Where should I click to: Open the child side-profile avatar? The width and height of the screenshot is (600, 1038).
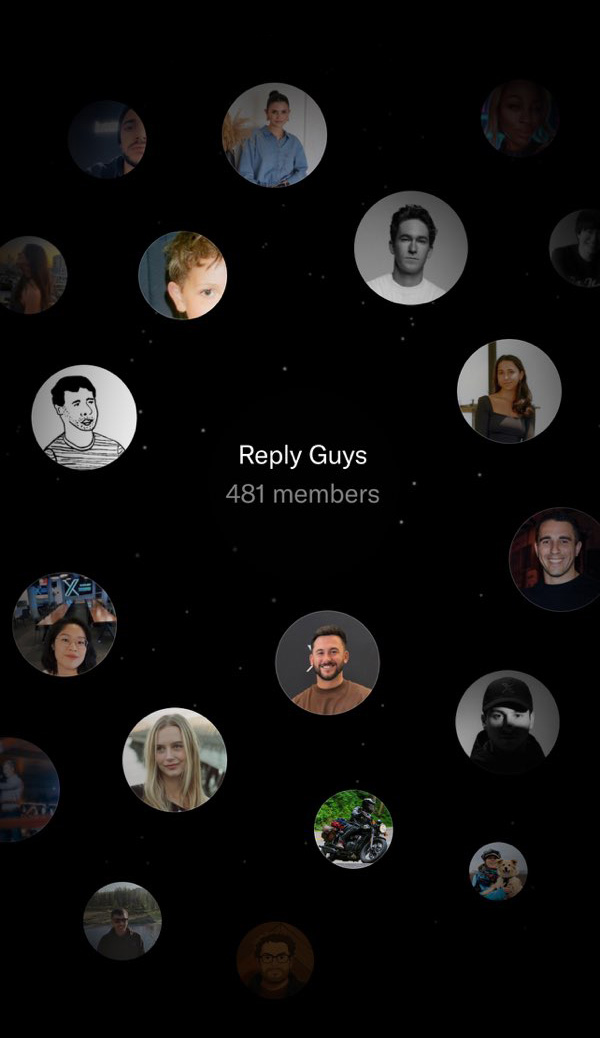click(182, 275)
